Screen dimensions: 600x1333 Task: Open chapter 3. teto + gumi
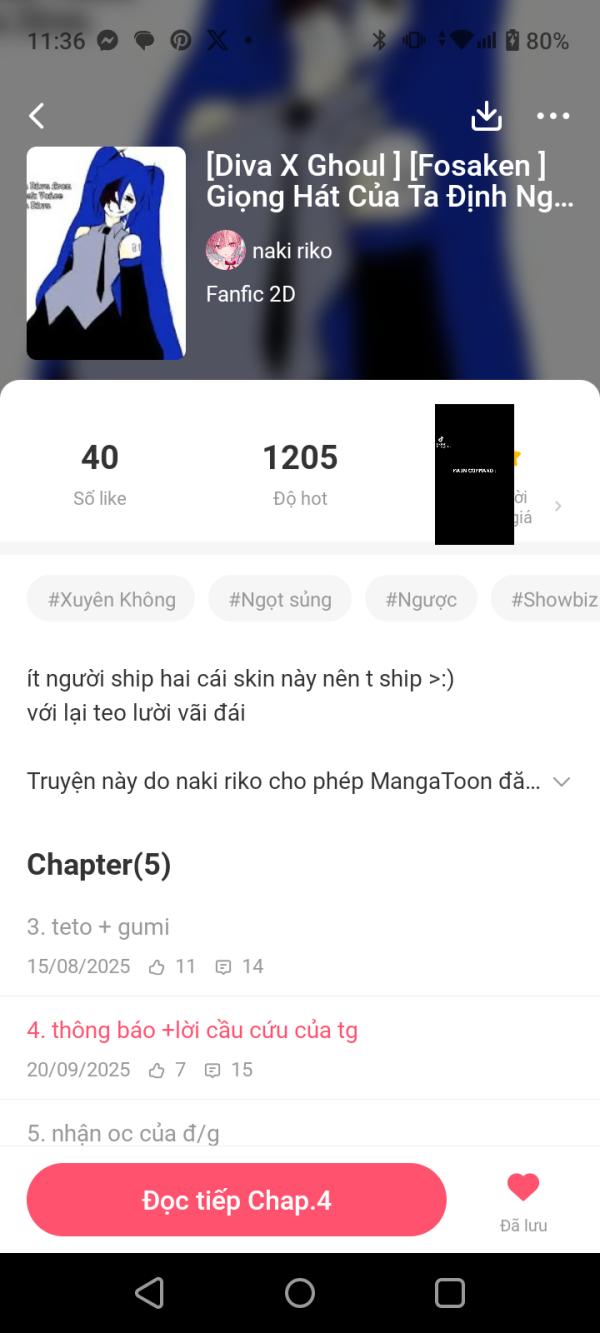pyautogui.click(x=300, y=945)
